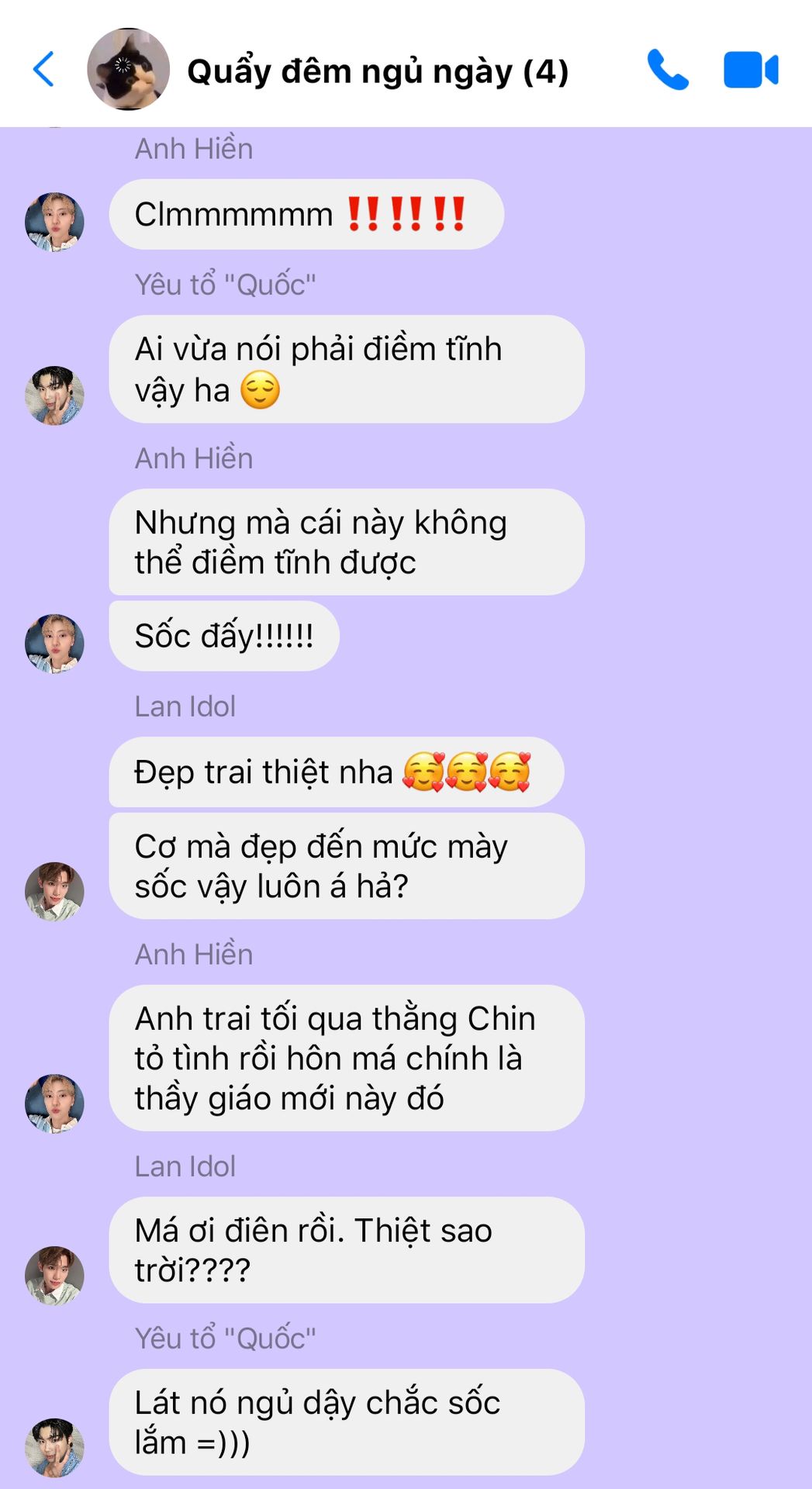This screenshot has width=812, height=1489.
Task: Start a video call with the group
Action: pyautogui.click(x=750, y=70)
